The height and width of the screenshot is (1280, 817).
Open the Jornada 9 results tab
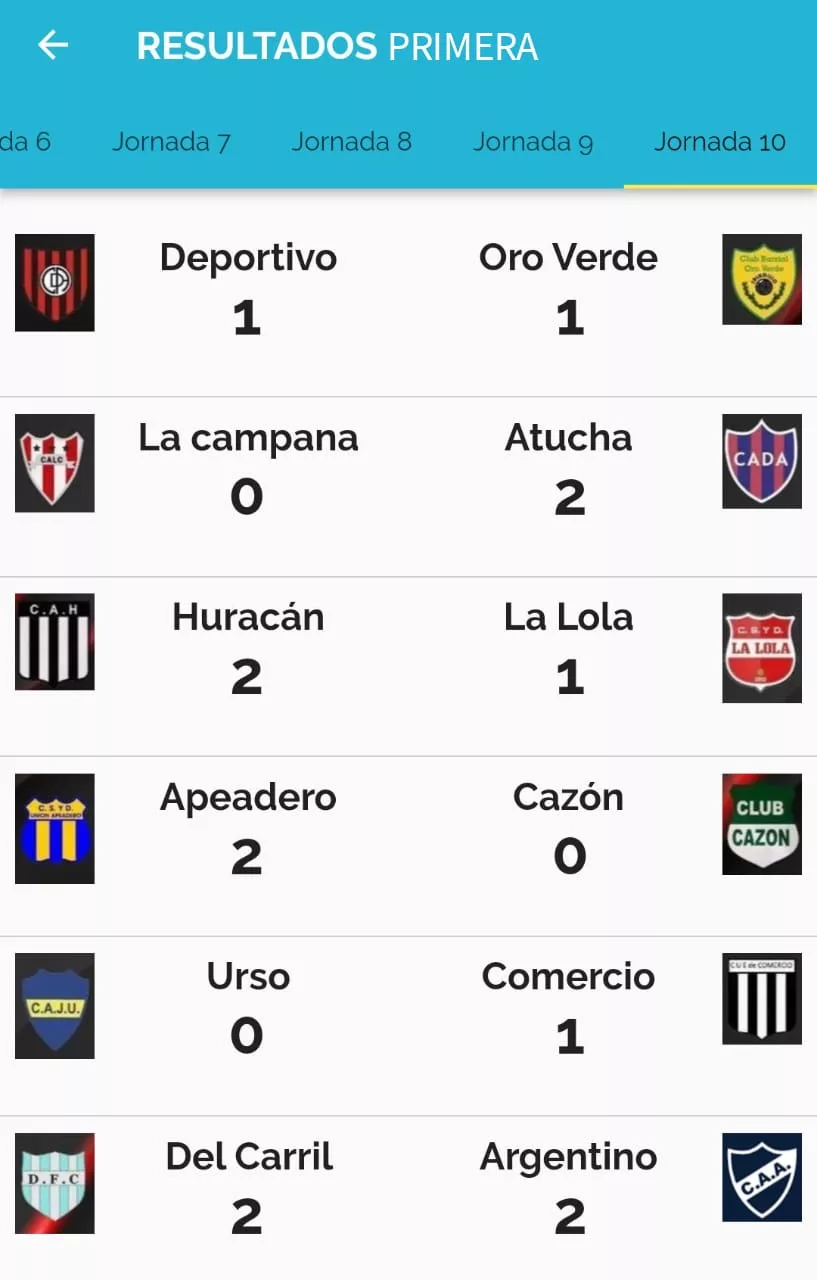pos(532,142)
